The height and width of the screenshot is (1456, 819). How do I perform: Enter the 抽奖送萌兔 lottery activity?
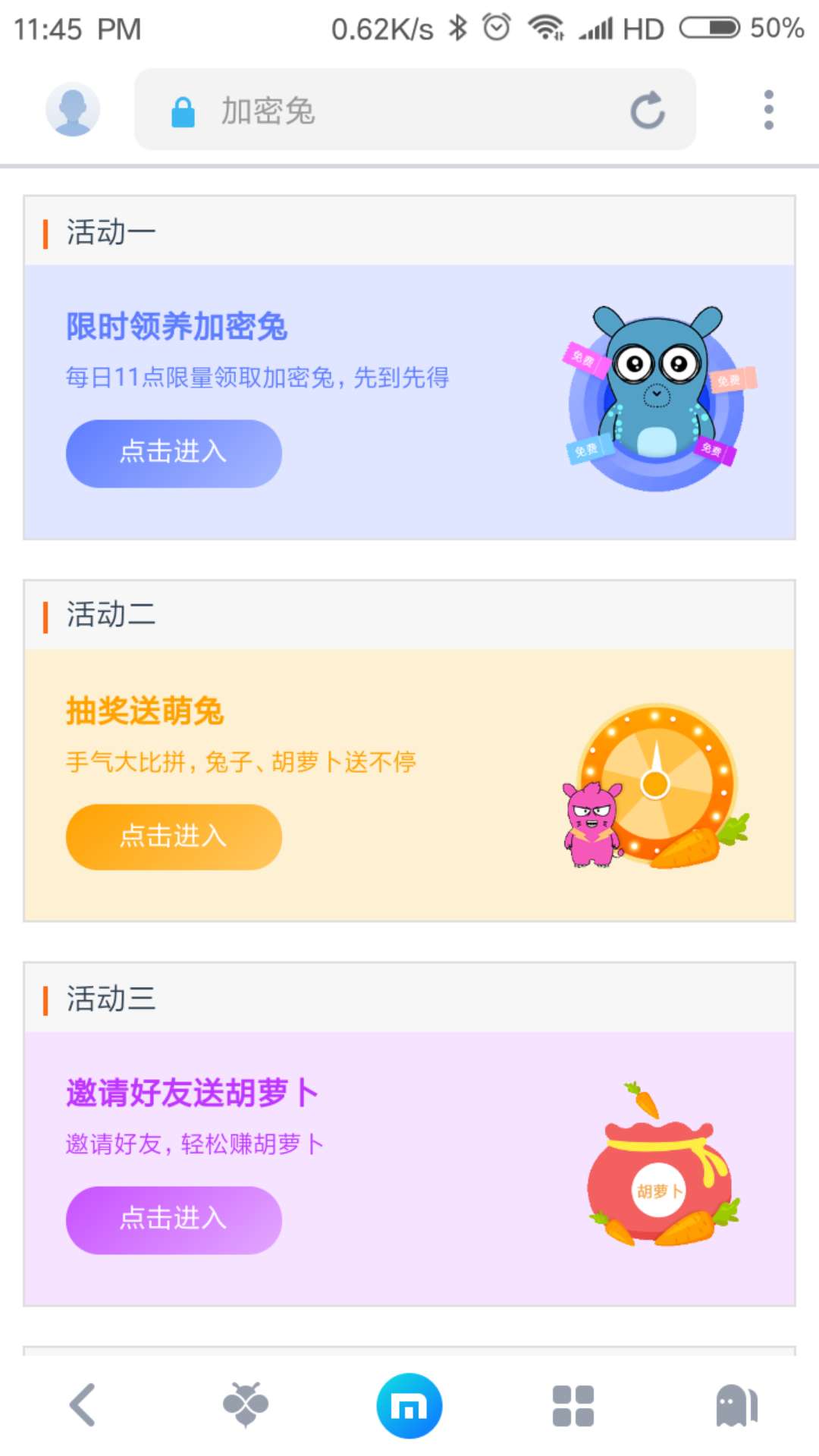point(173,837)
